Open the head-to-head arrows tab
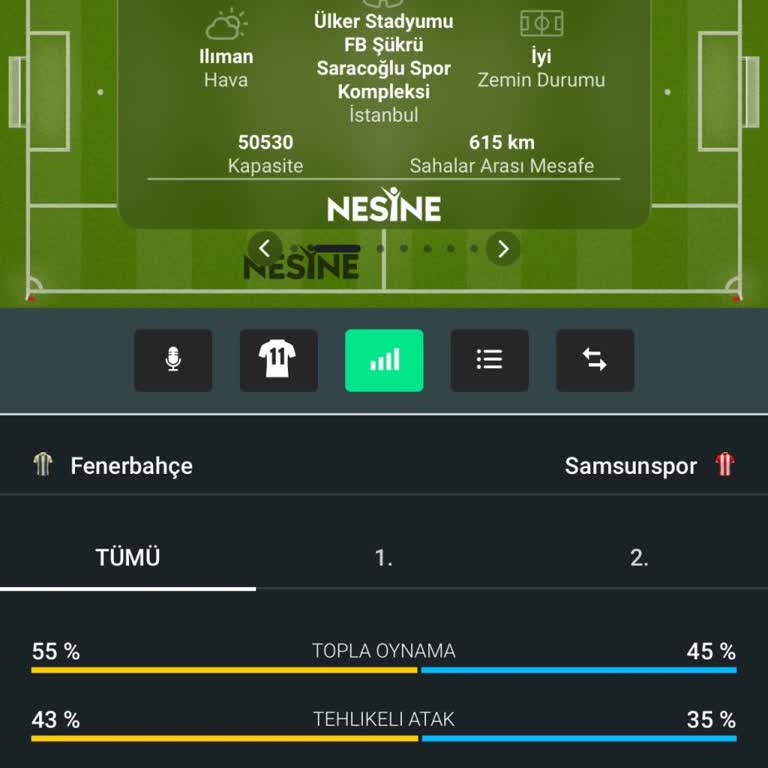The height and width of the screenshot is (768, 768). coord(595,360)
